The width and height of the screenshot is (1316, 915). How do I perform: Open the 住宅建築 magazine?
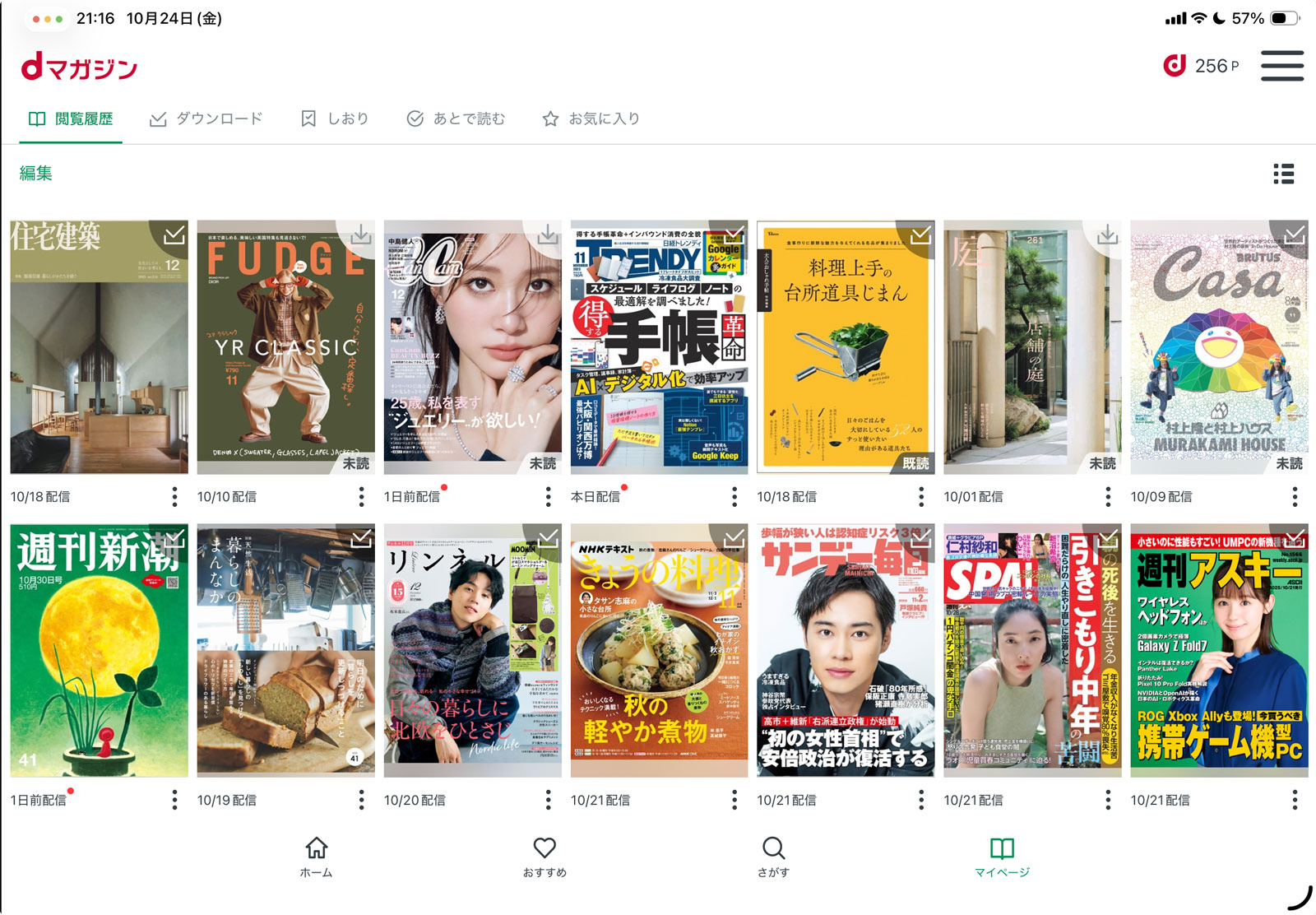99,346
